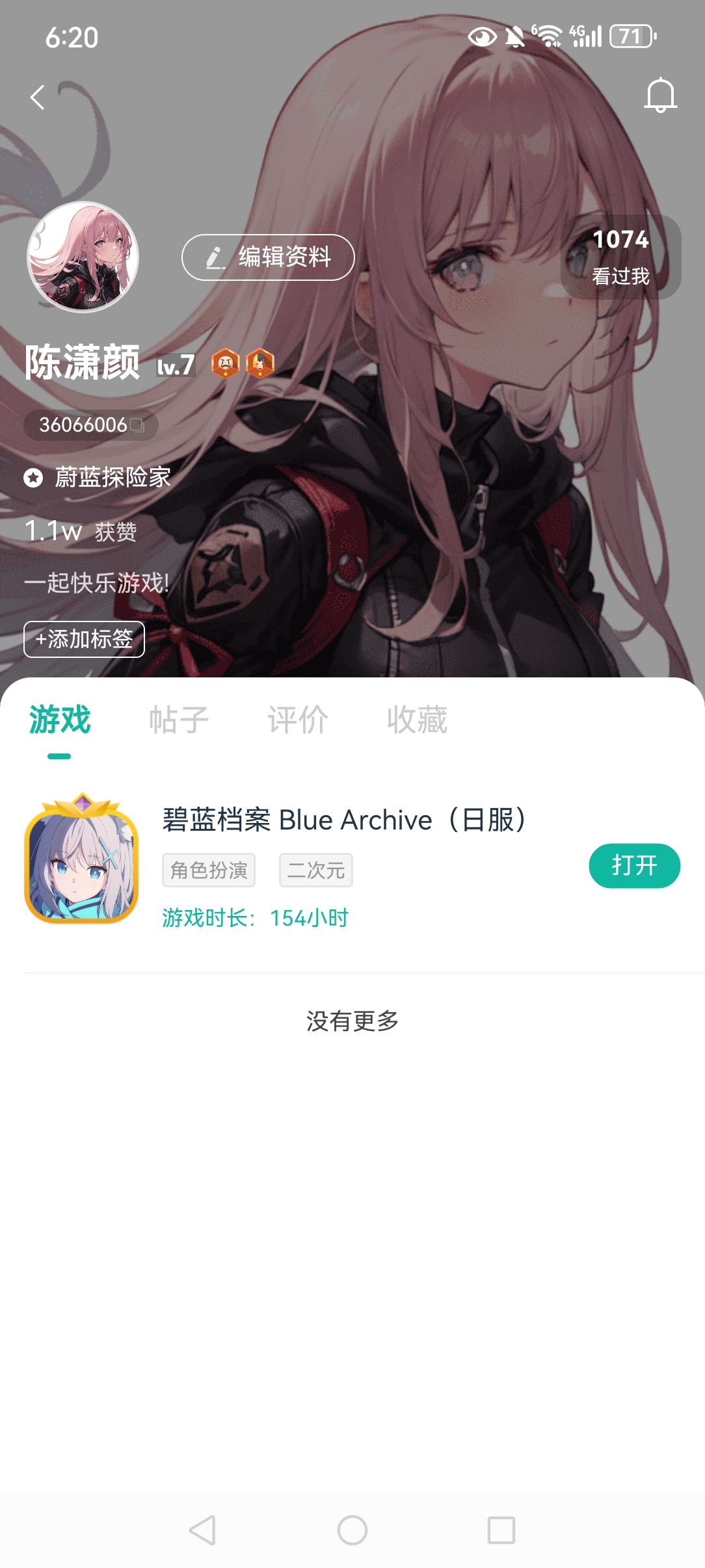Go back using the top-left arrow

[x=38, y=98]
